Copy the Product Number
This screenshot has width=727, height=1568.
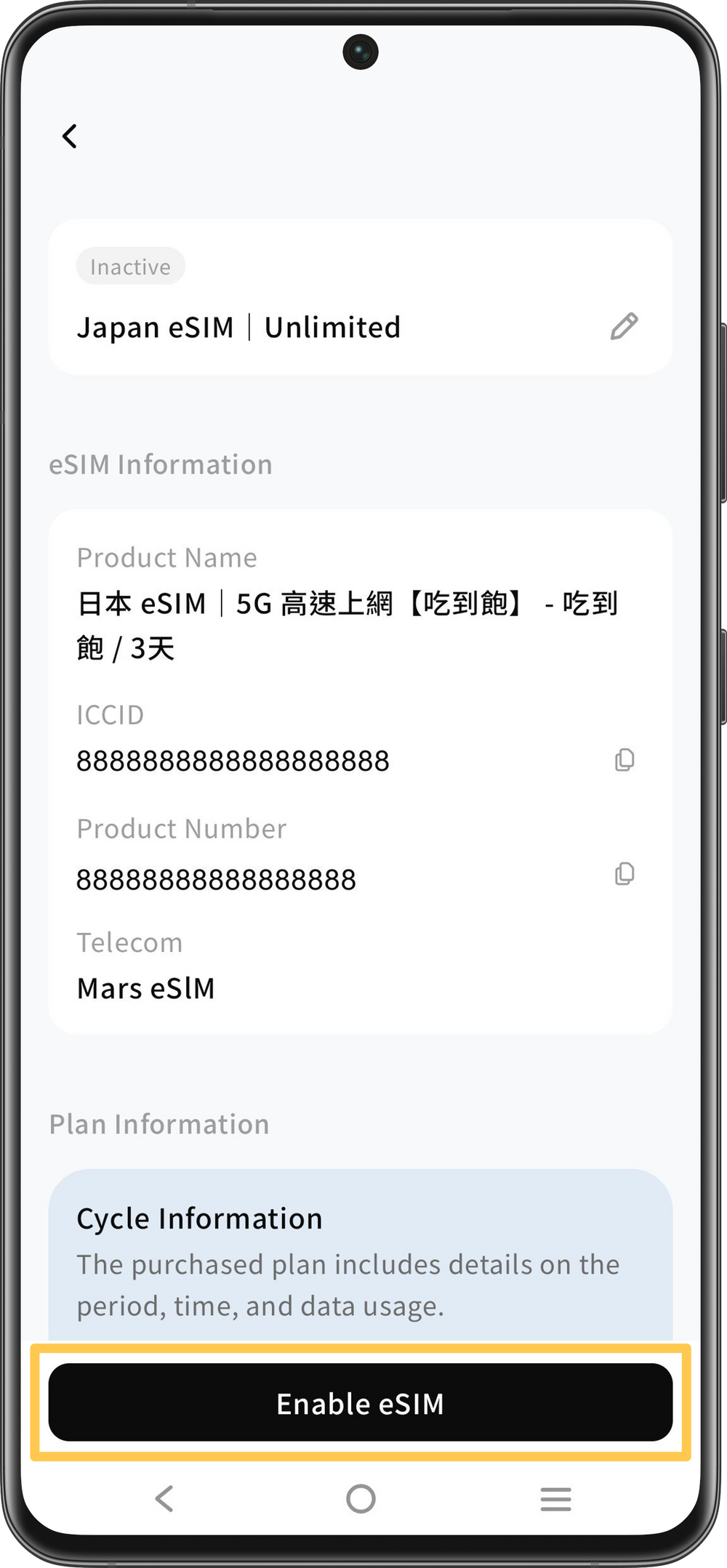tap(624, 873)
